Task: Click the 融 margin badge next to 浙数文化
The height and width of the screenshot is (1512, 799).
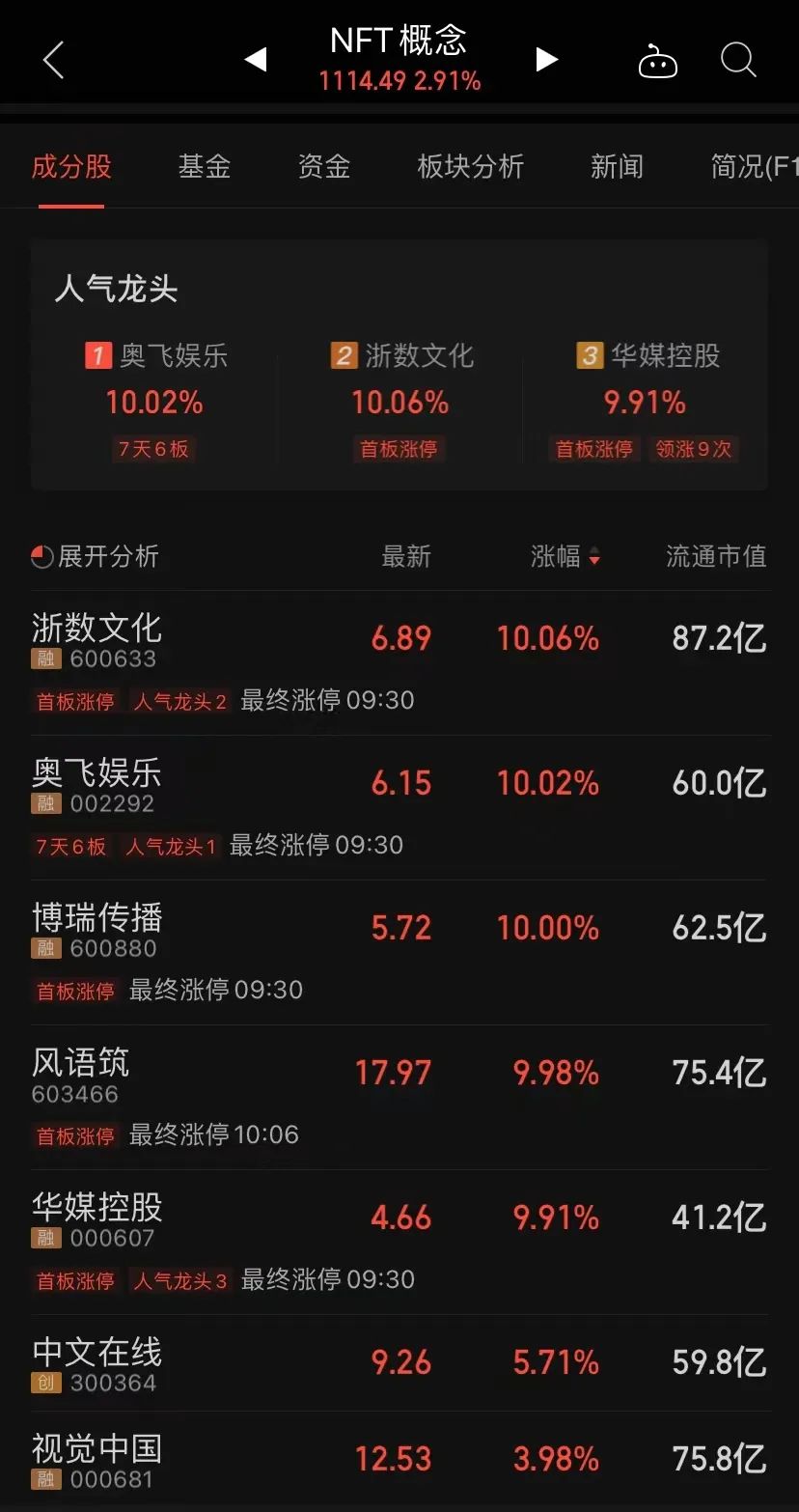Action: point(44,659)
